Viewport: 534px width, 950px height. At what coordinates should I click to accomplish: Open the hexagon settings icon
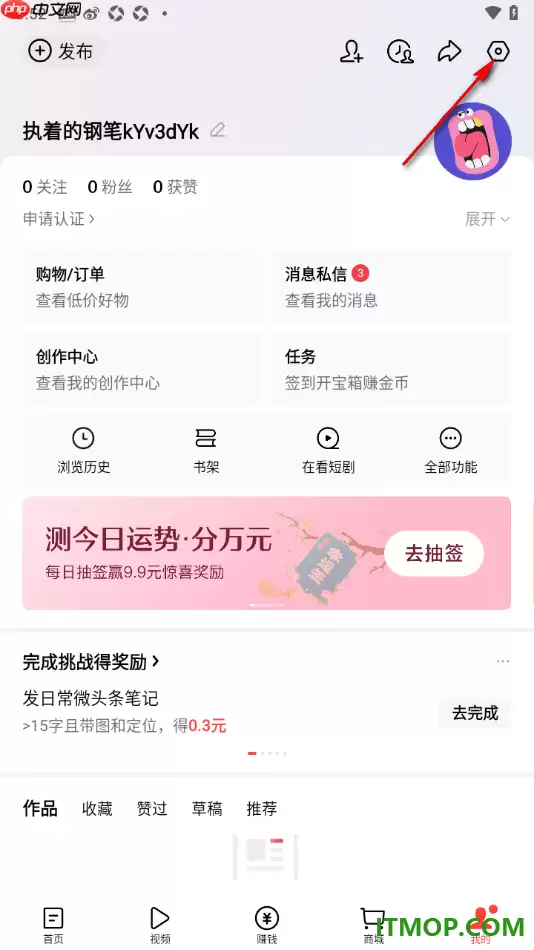(x=498, y=51)
